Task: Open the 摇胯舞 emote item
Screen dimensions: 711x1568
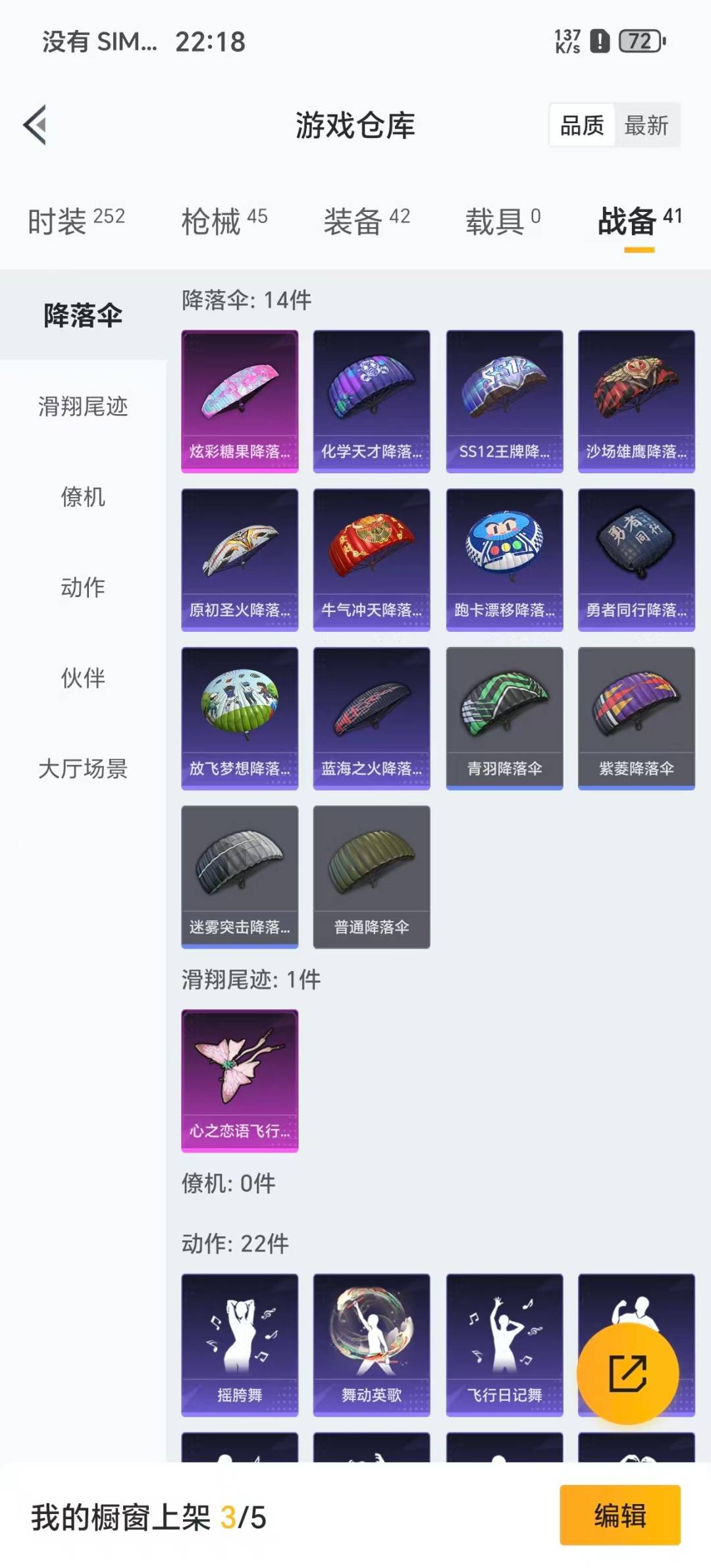Action: [240, 1347]
